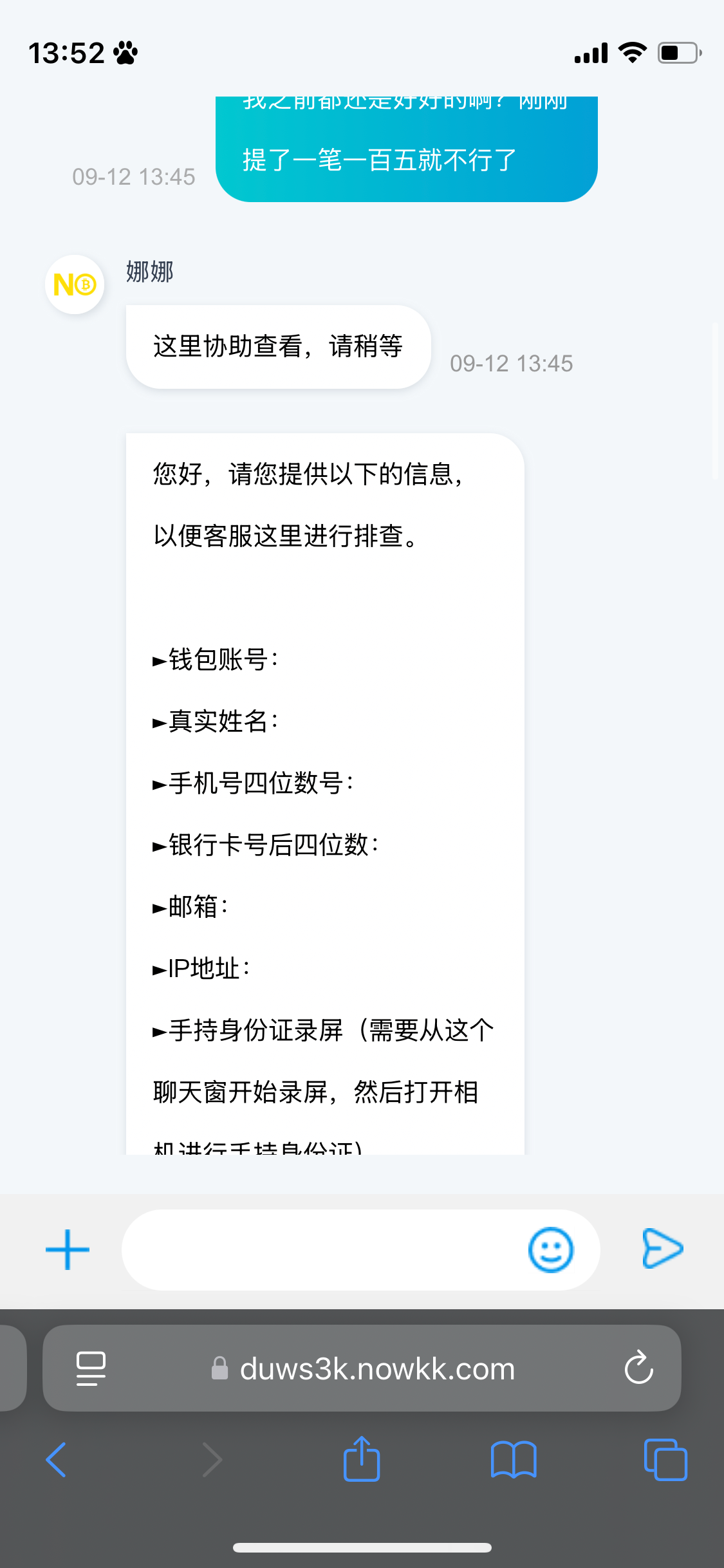Open Safari bookmarks
724x1568 pixels.
click(x=513, y=1459)
